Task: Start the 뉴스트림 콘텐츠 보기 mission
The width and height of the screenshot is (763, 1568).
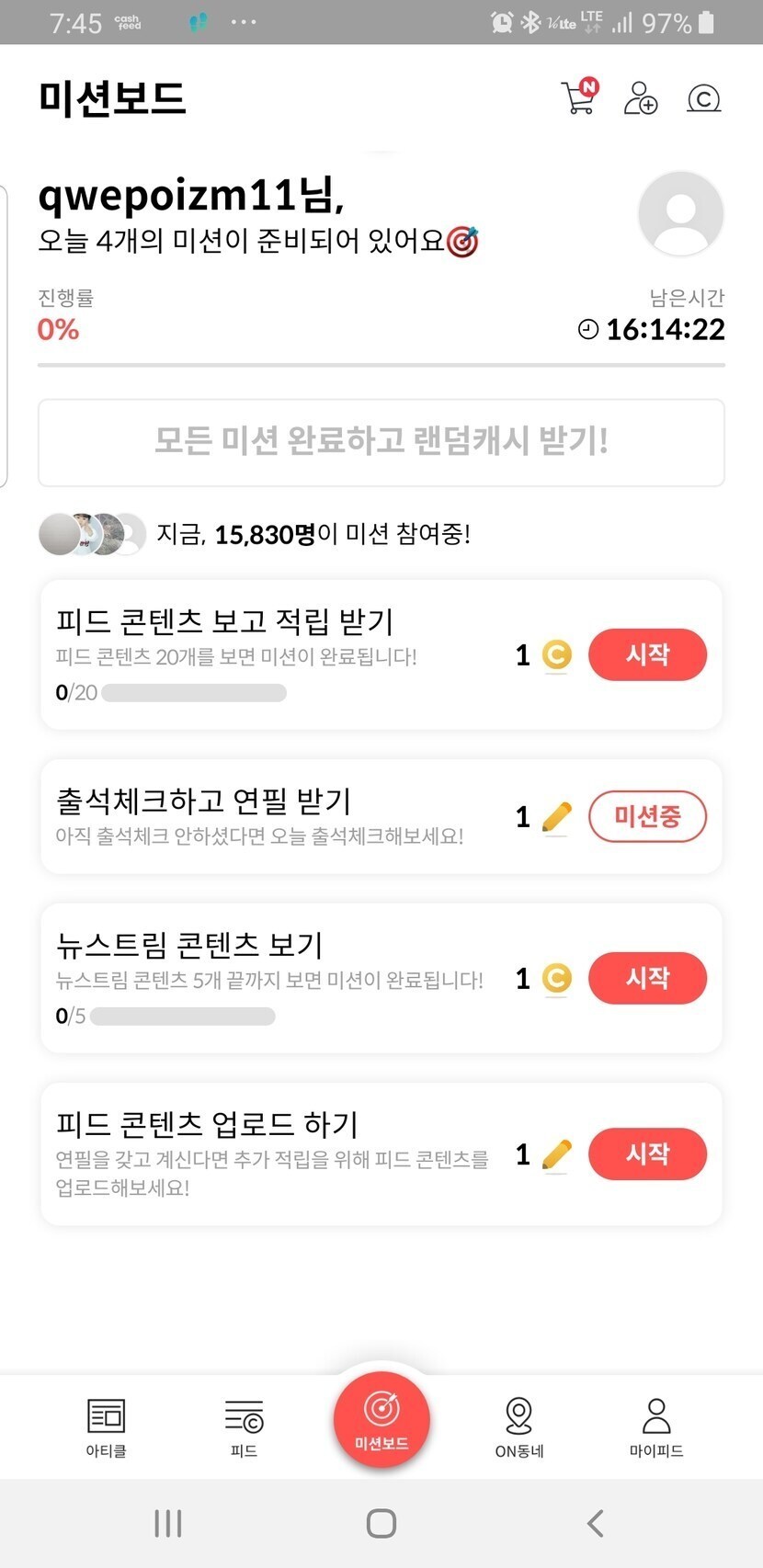Action: pyautogui.click(x=647, y=978)
